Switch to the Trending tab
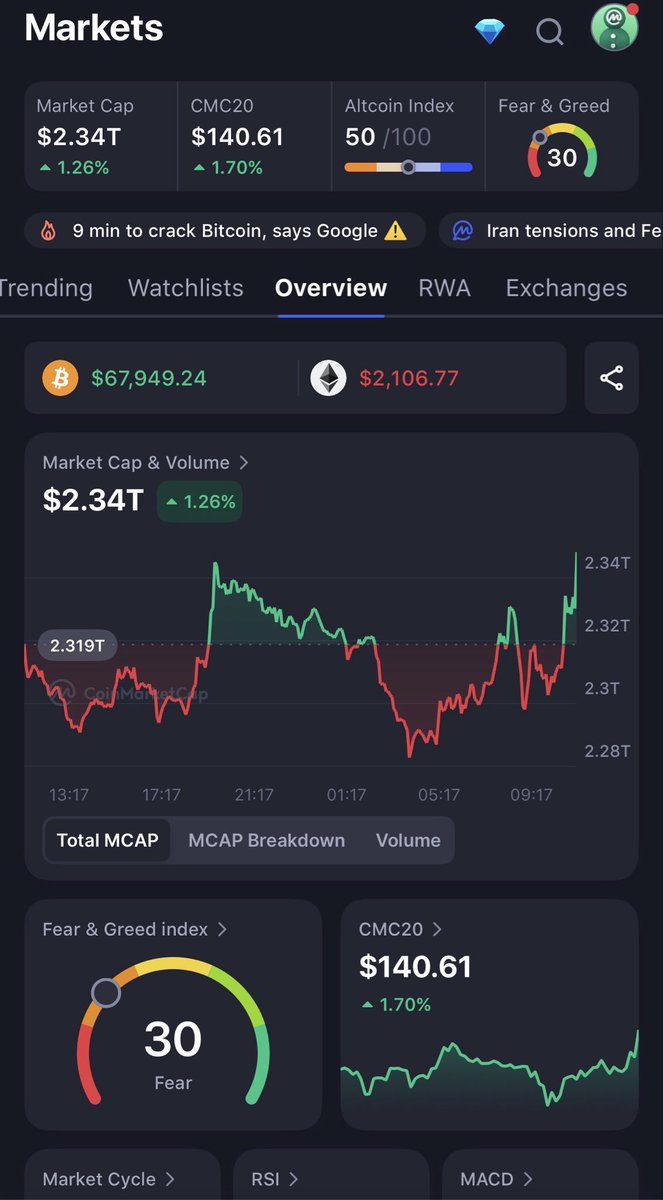Screen dimensions: 663x1200 tap(44, 288)
